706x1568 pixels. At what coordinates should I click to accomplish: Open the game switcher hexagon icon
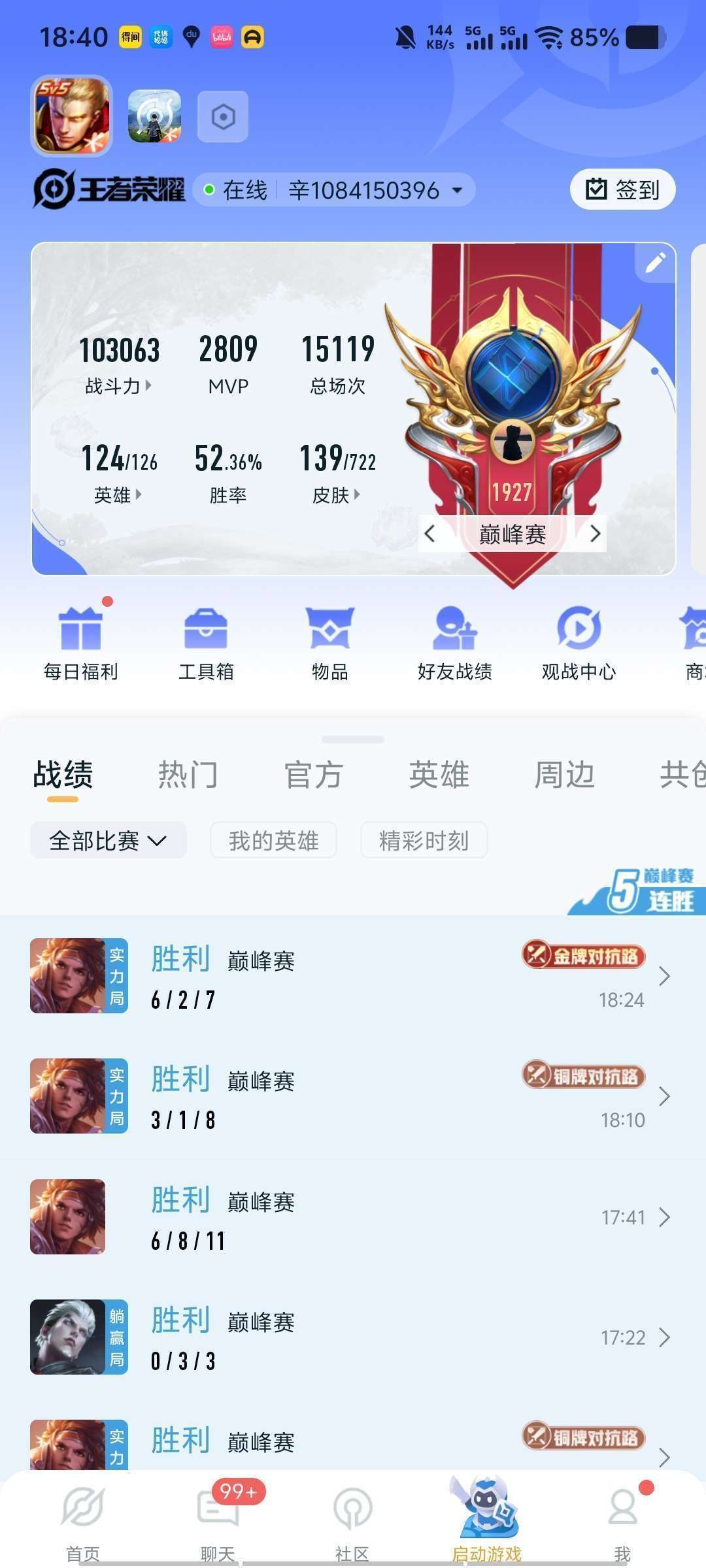coord(223,117)
